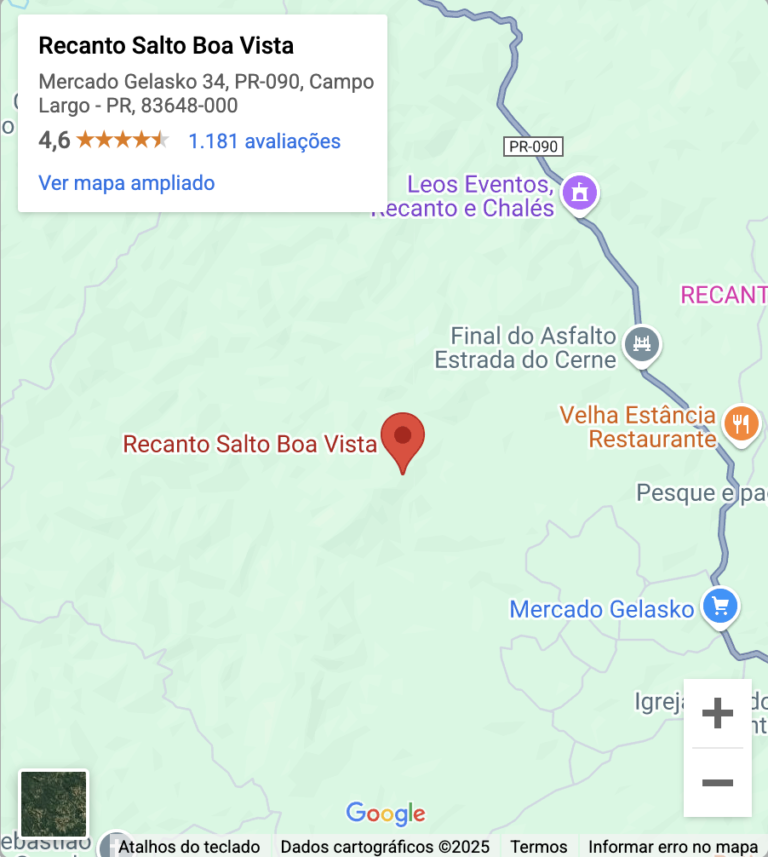Select Final do Asfalto Estrada do Cerne marker
Viewport: 768px width, 857px height.
[642, 346]
